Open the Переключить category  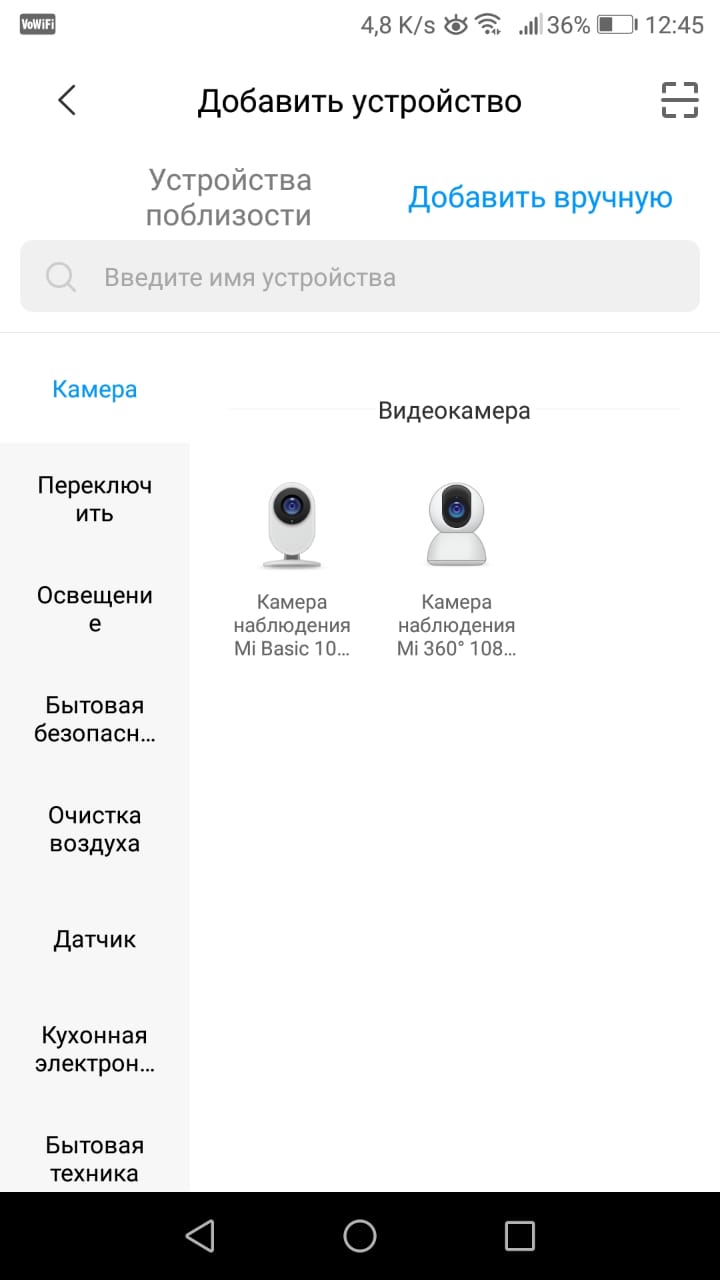point(95,499)
